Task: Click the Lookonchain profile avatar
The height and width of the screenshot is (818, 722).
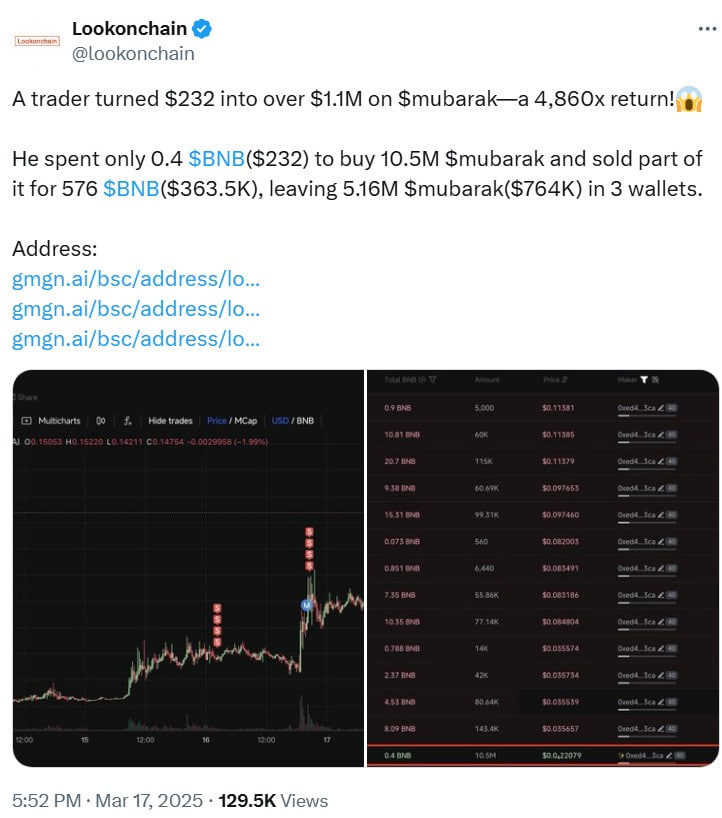Action: tap(35, 40)
